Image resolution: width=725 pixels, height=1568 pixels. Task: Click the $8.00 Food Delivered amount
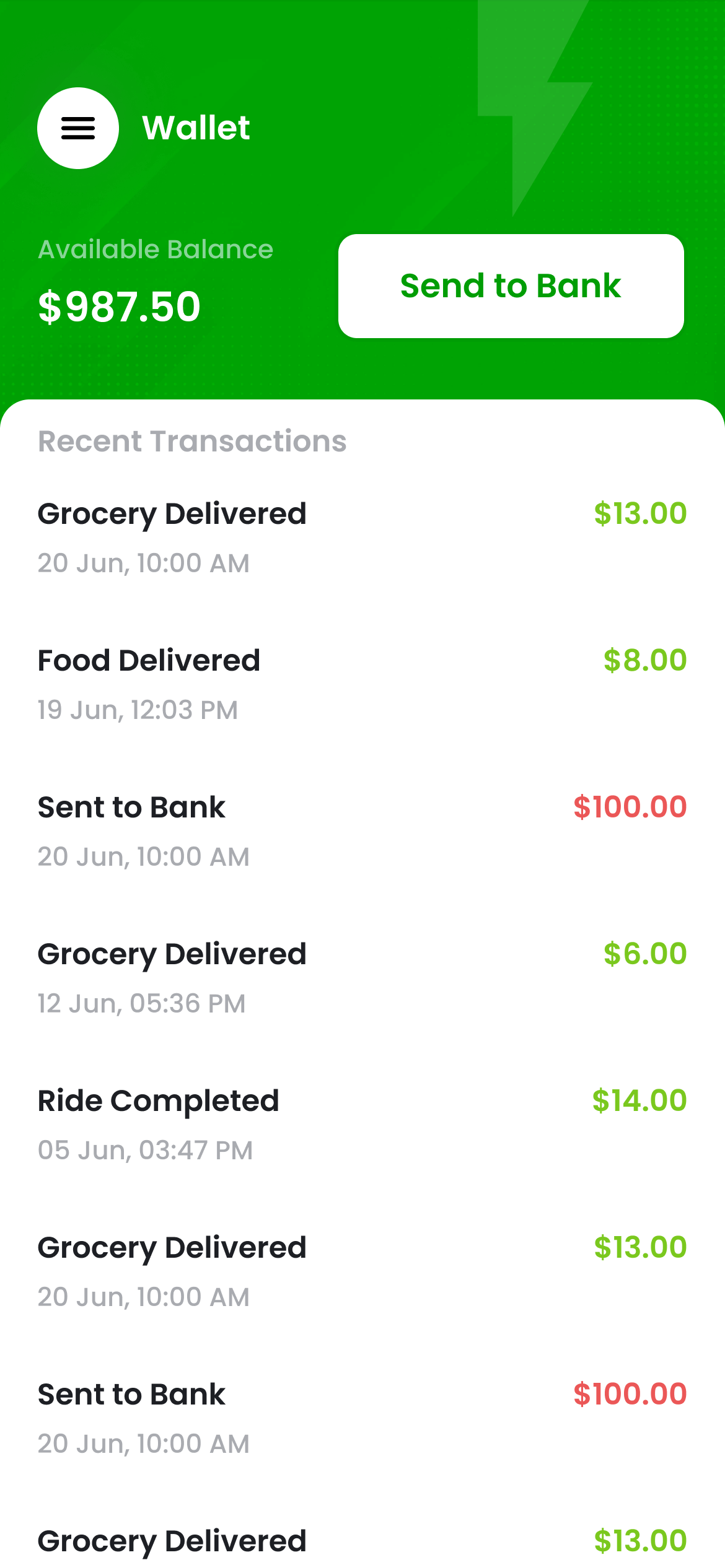coord(644,660)
